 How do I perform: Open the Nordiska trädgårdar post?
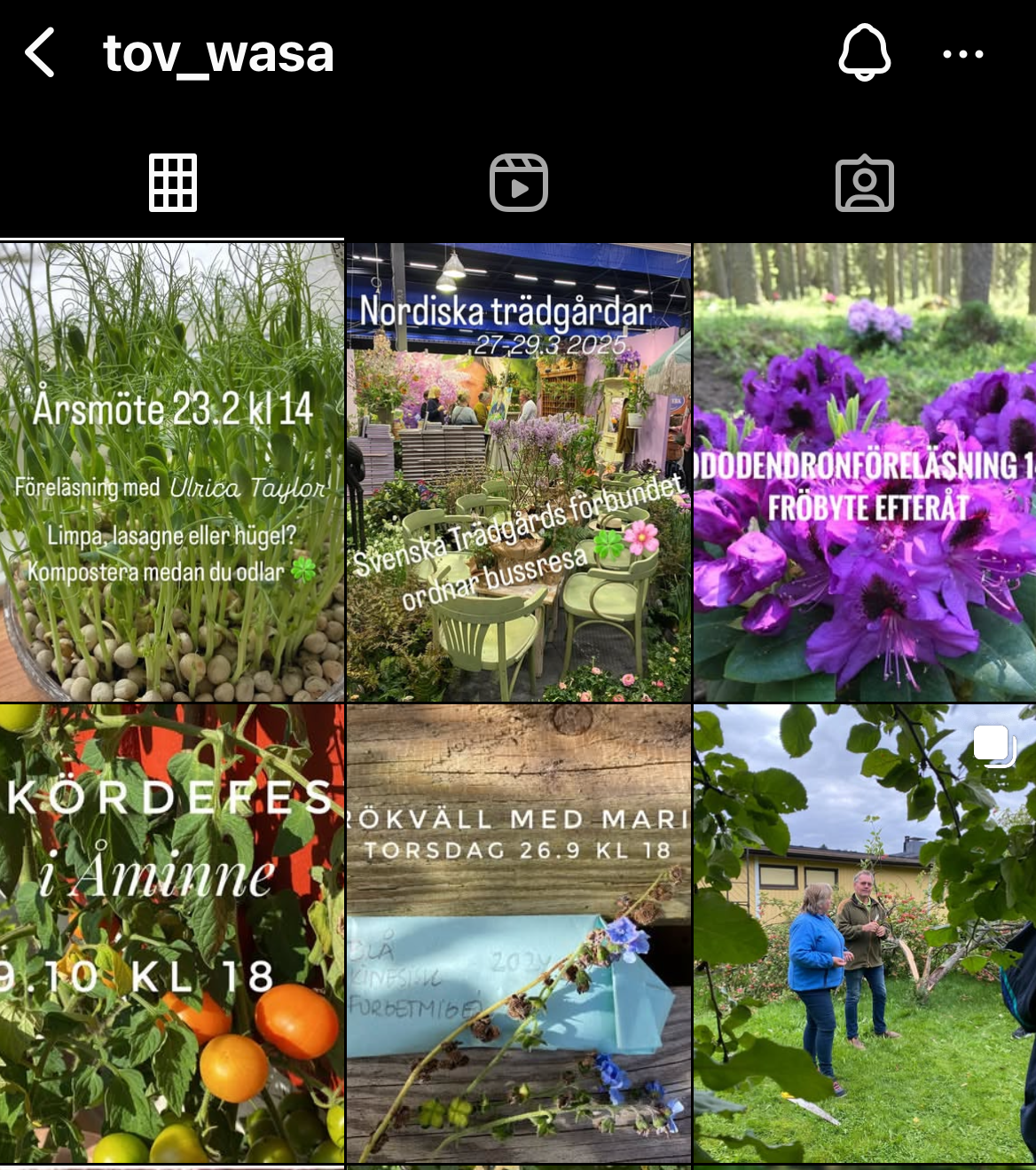pos(518,472)
